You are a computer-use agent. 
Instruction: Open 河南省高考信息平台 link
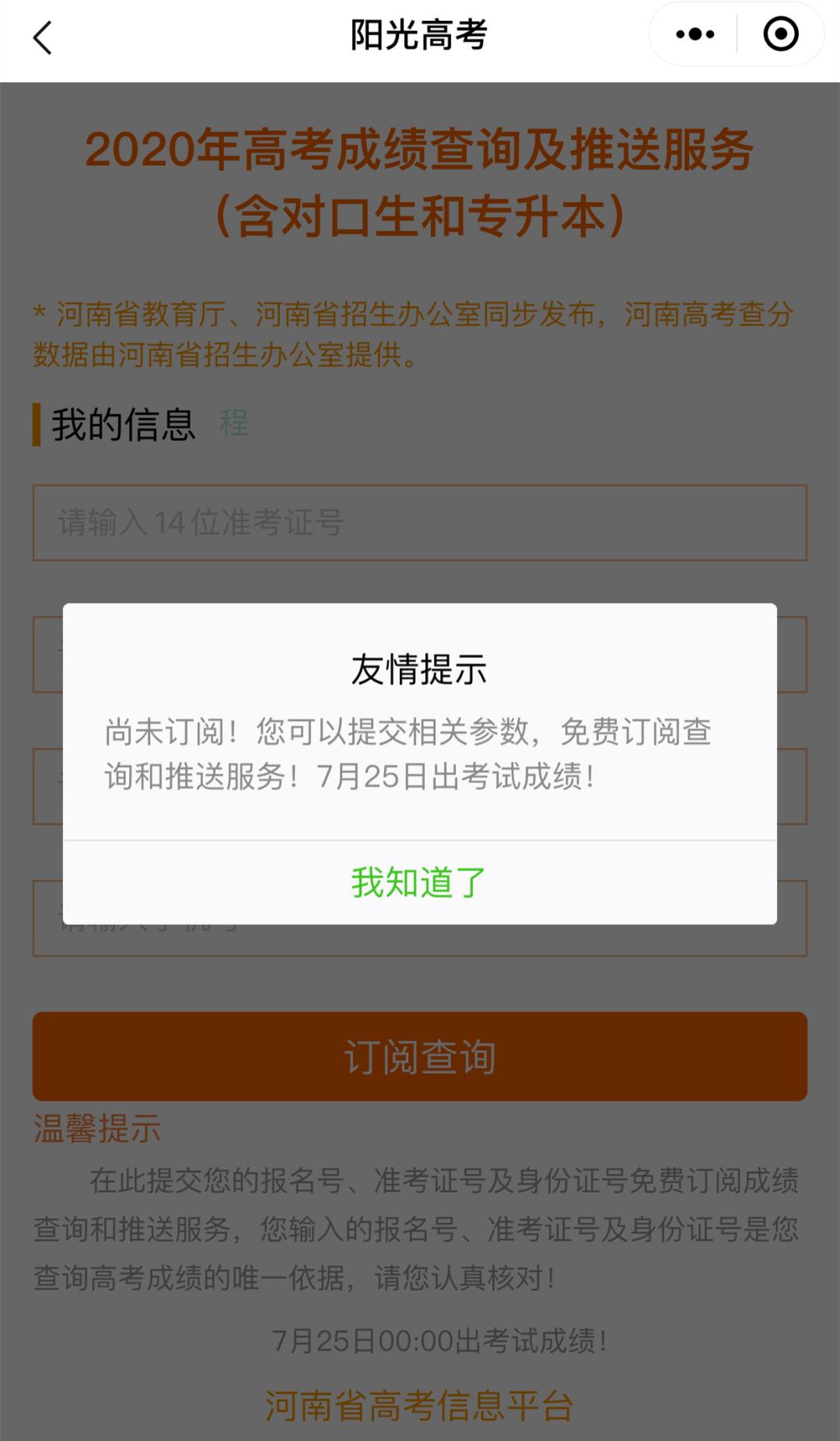419,1406
